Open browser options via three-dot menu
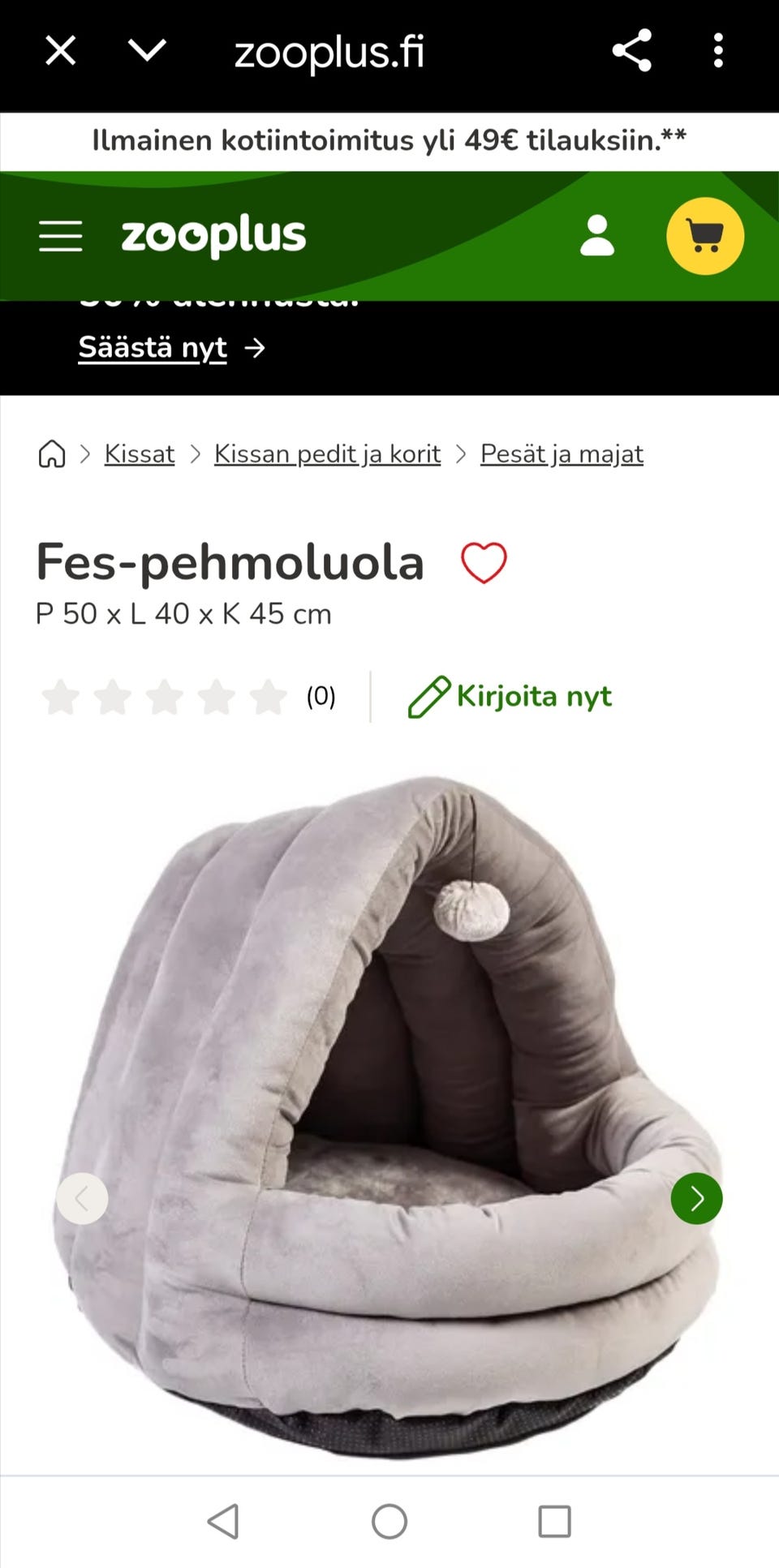This screenshot has height=1568, width=779. 719,50
